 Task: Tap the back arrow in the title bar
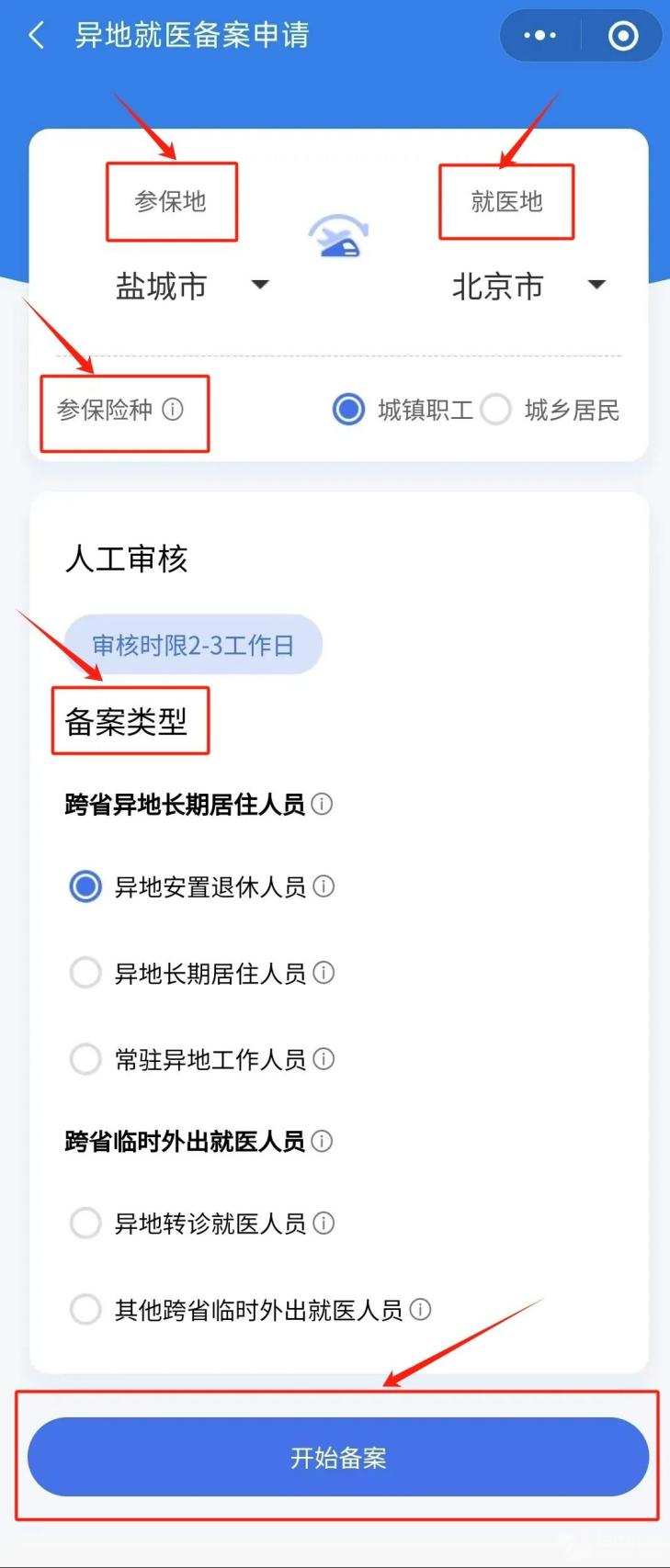click(35, 35)
